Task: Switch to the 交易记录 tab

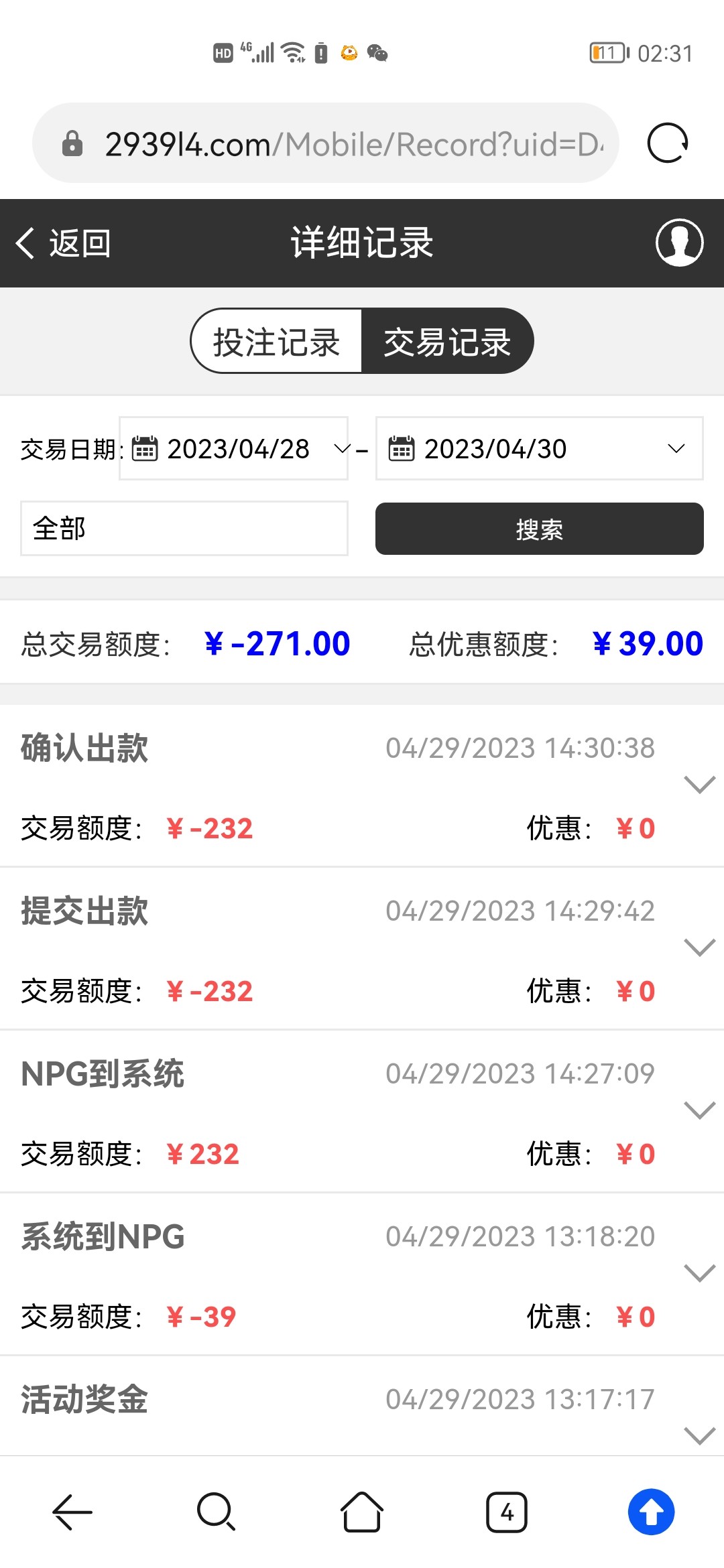Action: pos(446,340)
